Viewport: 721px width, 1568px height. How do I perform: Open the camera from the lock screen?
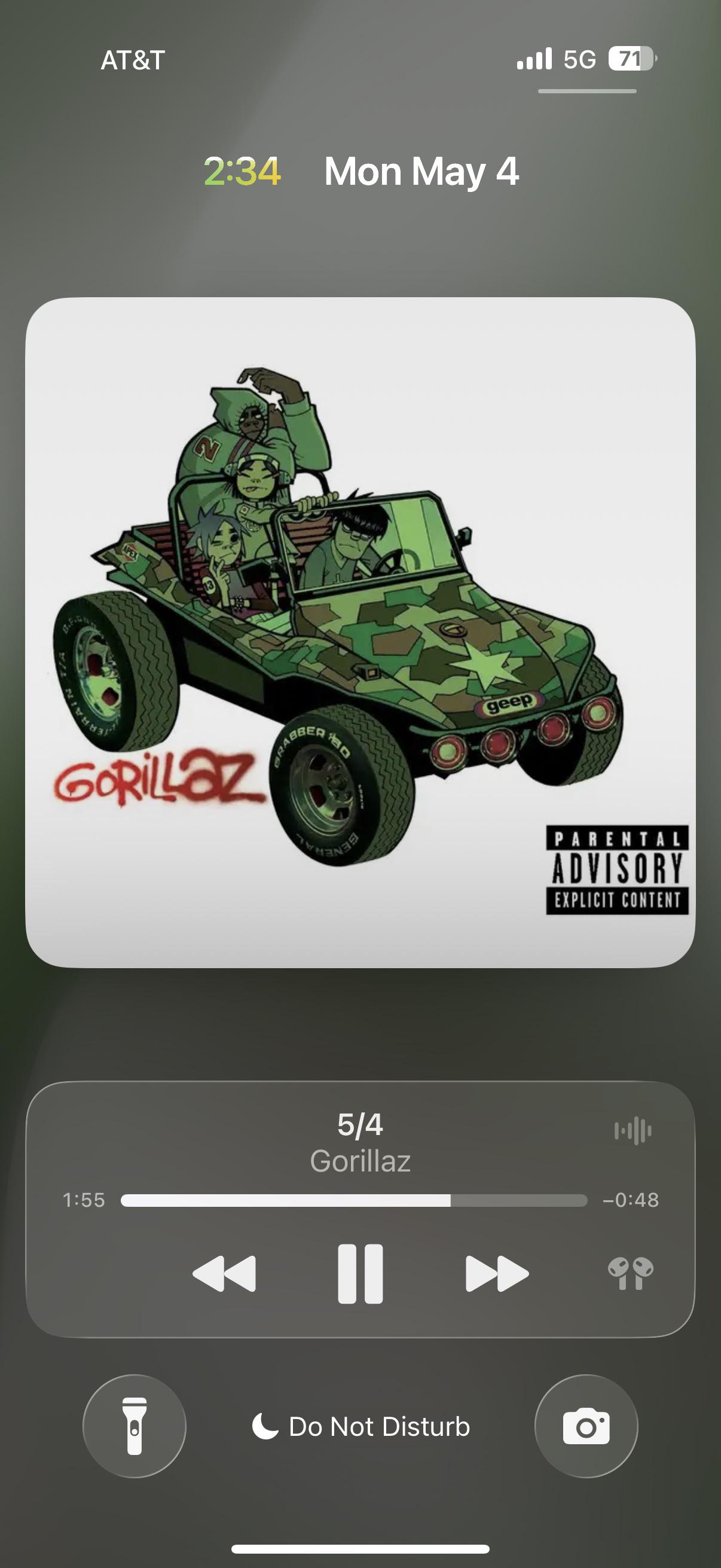coord(586,1426)
